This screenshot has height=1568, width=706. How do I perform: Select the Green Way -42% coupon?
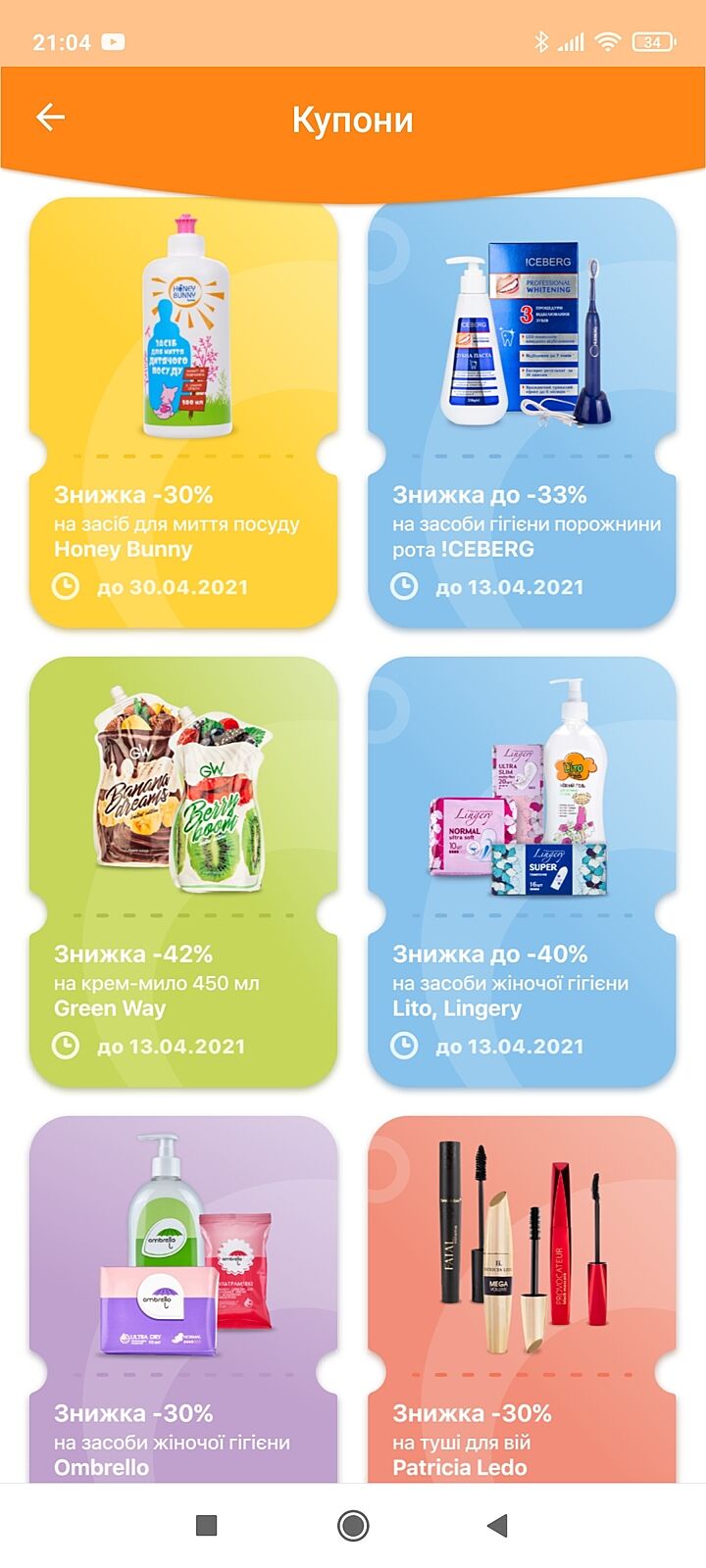tap(183, 870)
